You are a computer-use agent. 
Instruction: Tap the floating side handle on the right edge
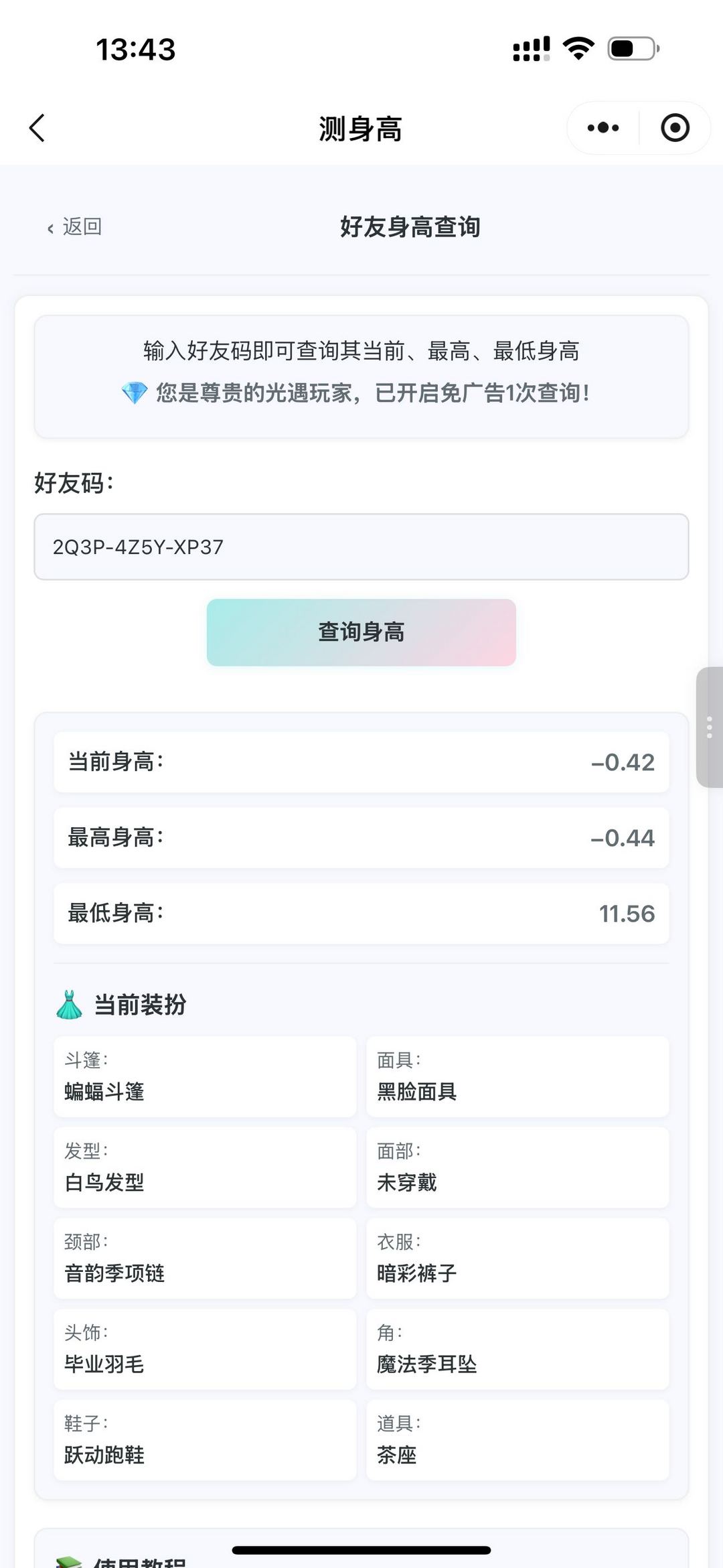click(x=710, y=727)
